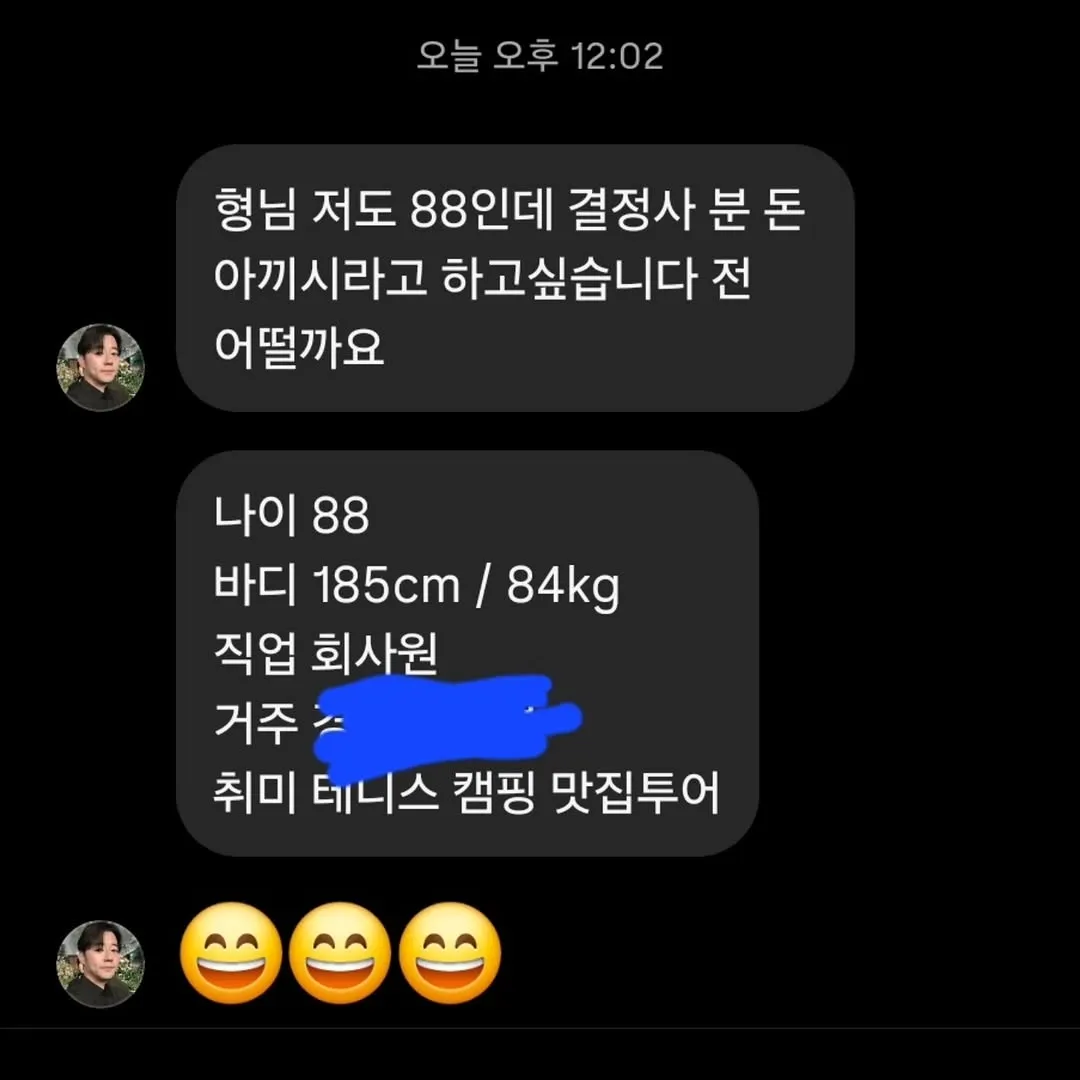Open sender's profile photo beside the 어떨까요 message
Image resolution: width=1080 pixels, height=1080 pixels.
[x=100, y=367]
